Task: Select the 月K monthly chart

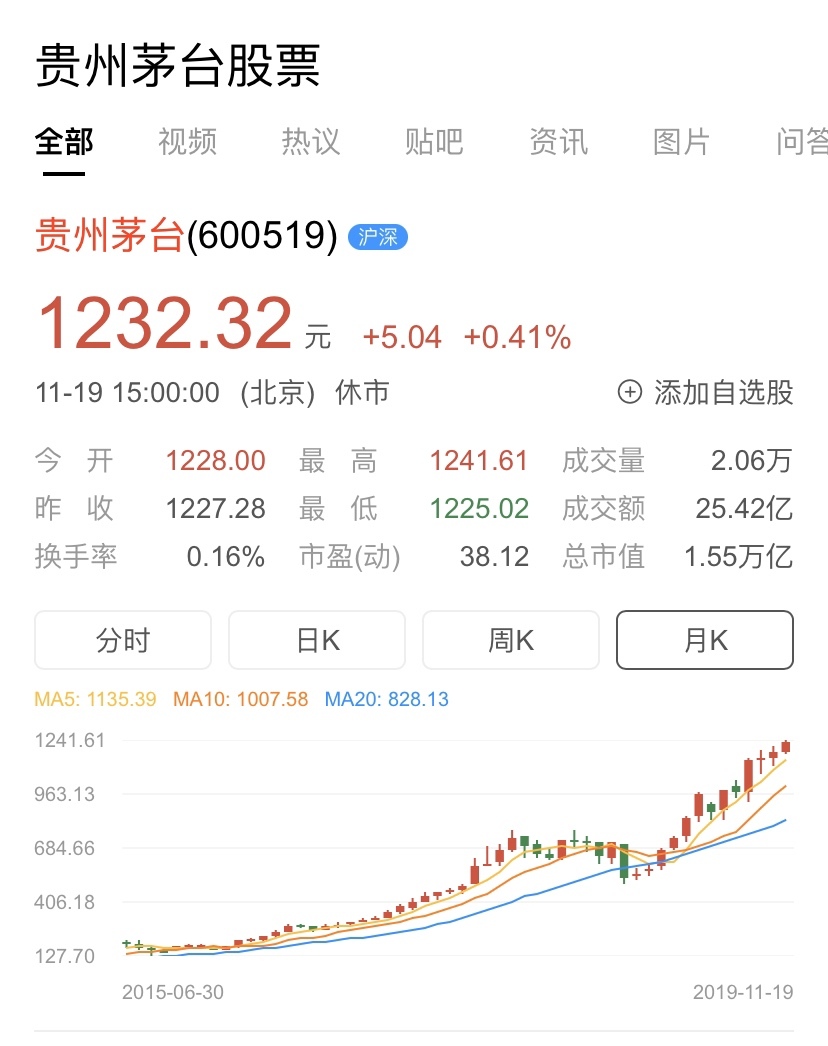Action: (705, 640)
